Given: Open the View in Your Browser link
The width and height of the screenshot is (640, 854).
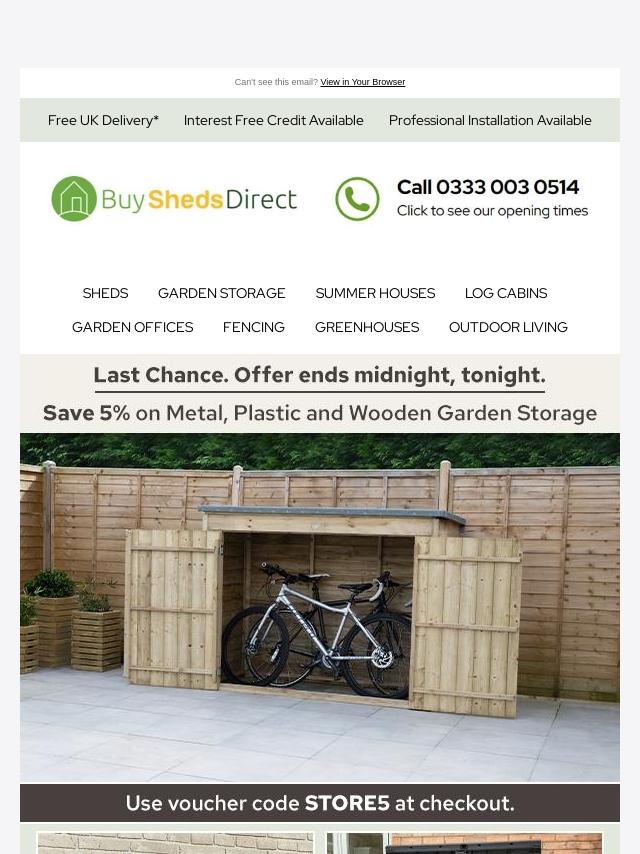Looking at the screenshot, I should pyautogui.click(x=362, y=82).
